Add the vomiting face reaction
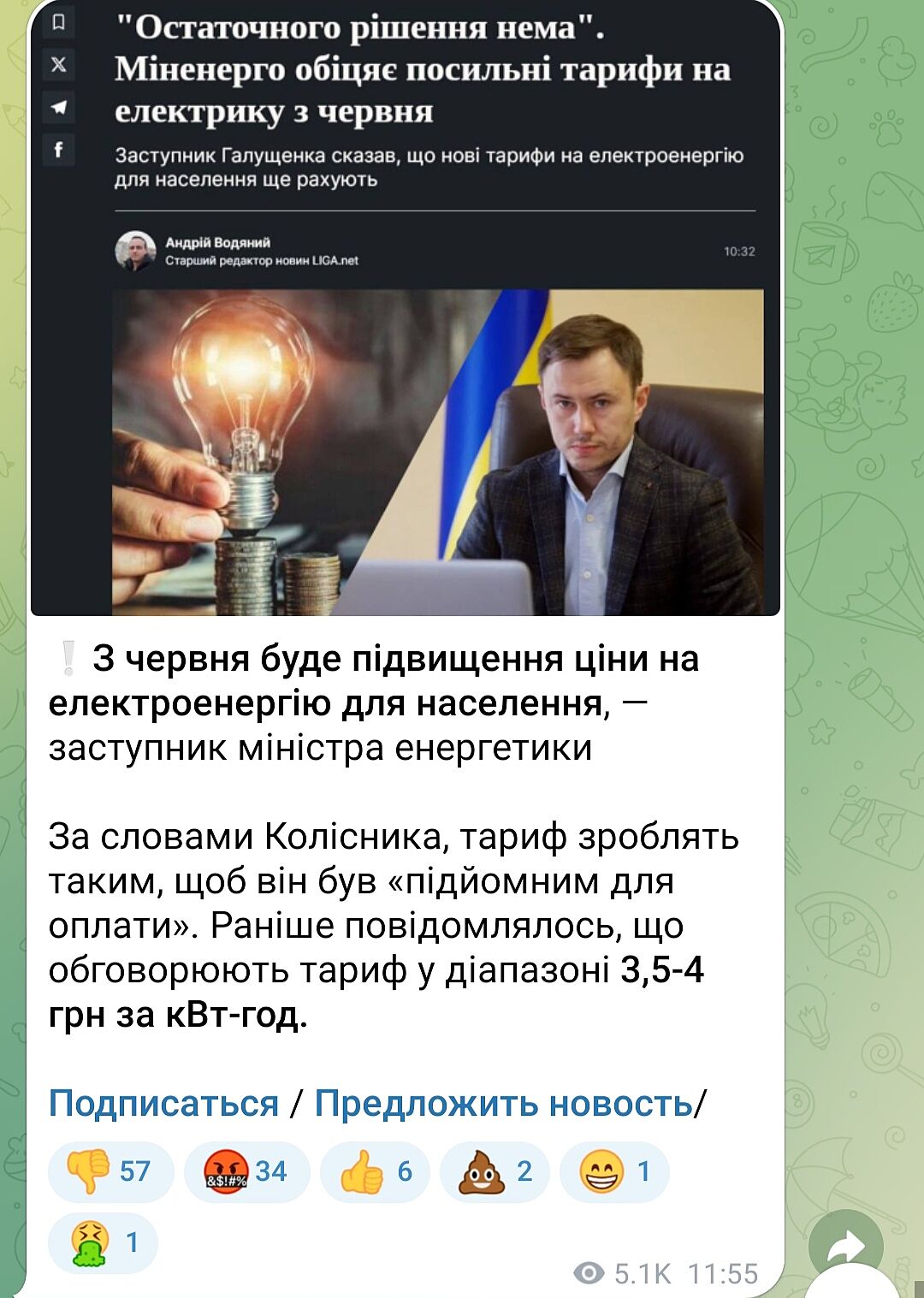This screenshot has height=1298, width=924. coord(103,1242)
